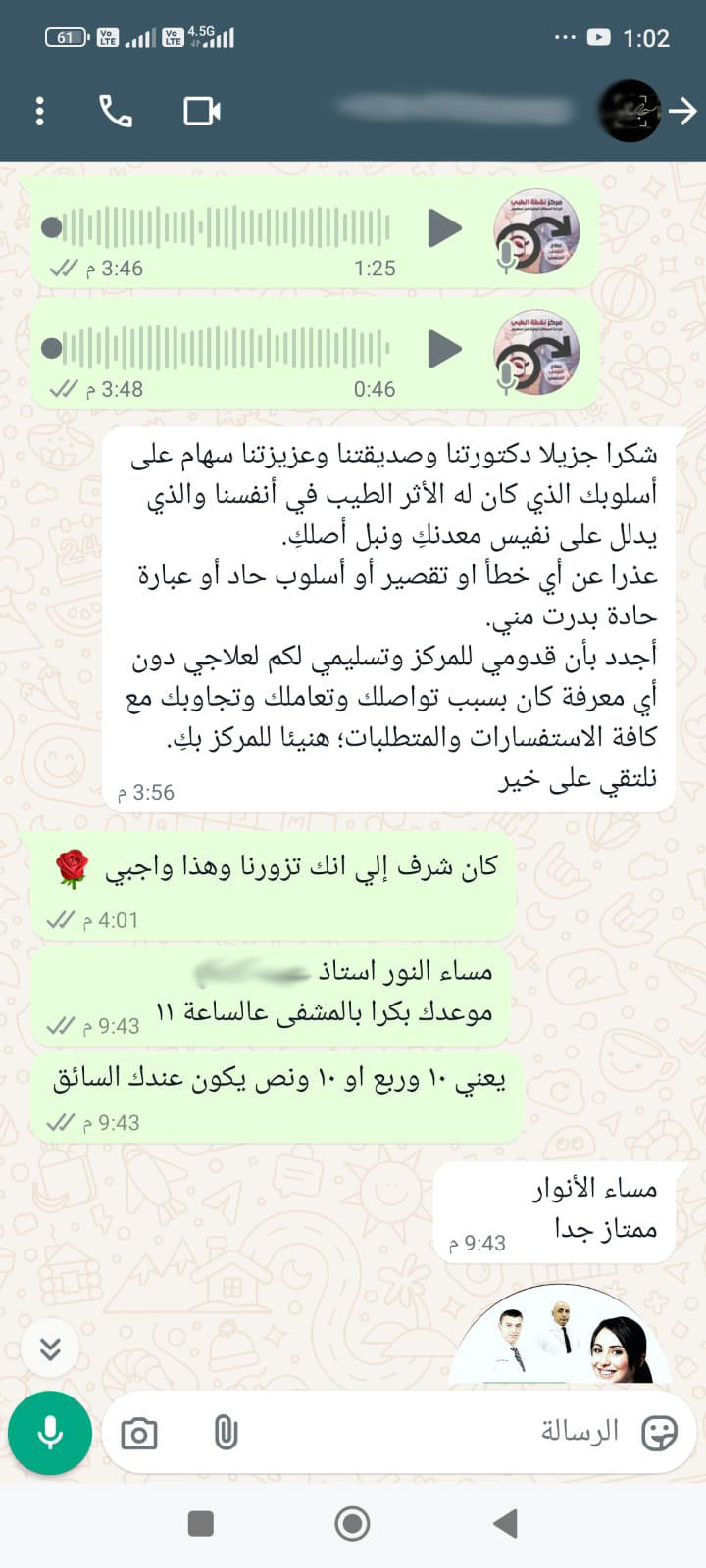Open the contact's profile picture
Screen dimensions: 706x1568
pos(629,111)
